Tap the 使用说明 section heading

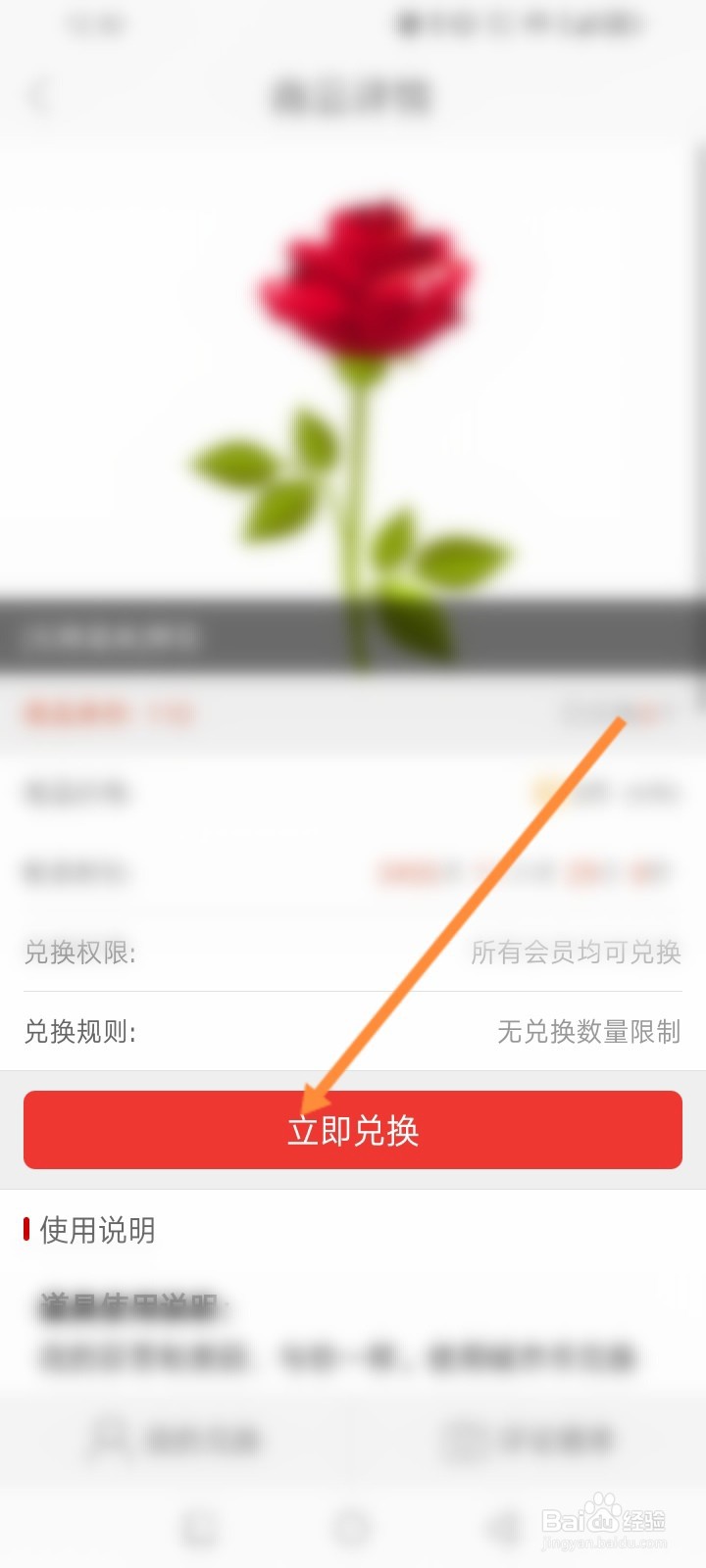(x=96, y=1232)
